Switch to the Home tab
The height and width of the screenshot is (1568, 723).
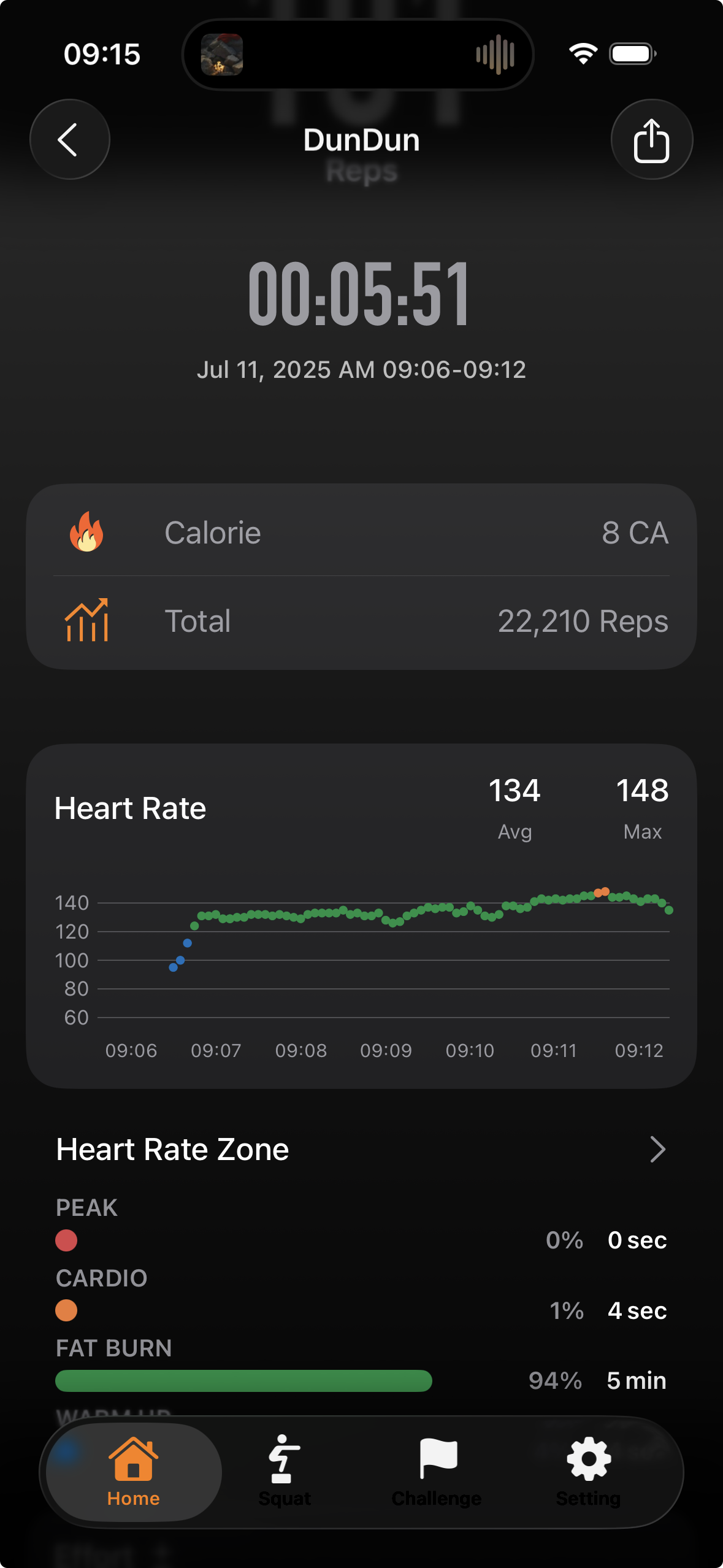[134, 1472]
